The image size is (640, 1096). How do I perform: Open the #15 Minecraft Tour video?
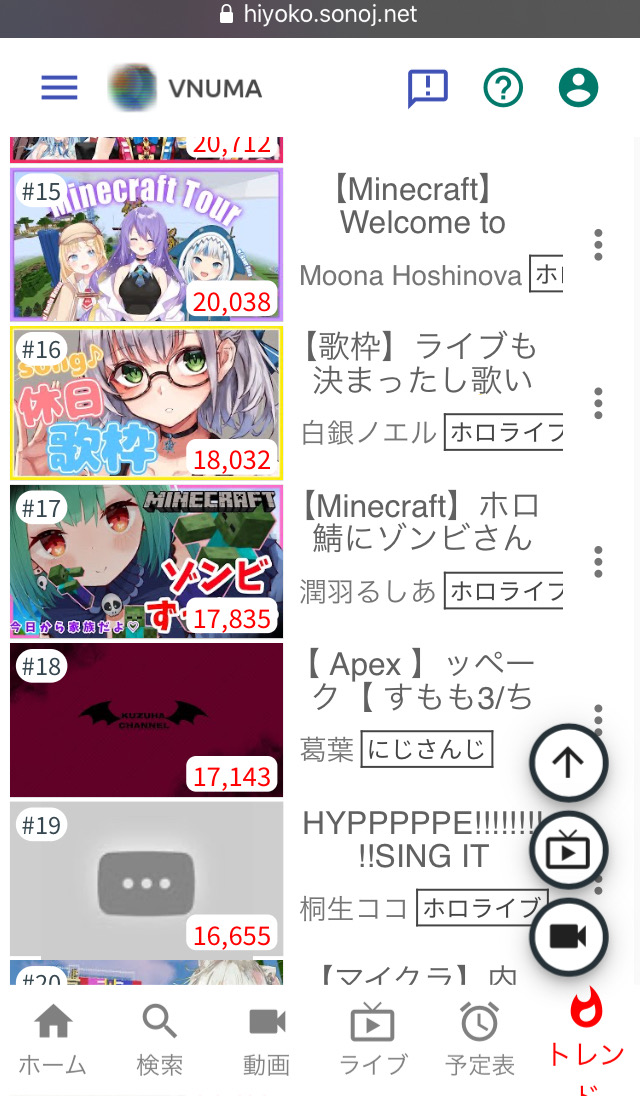[147, 245]
